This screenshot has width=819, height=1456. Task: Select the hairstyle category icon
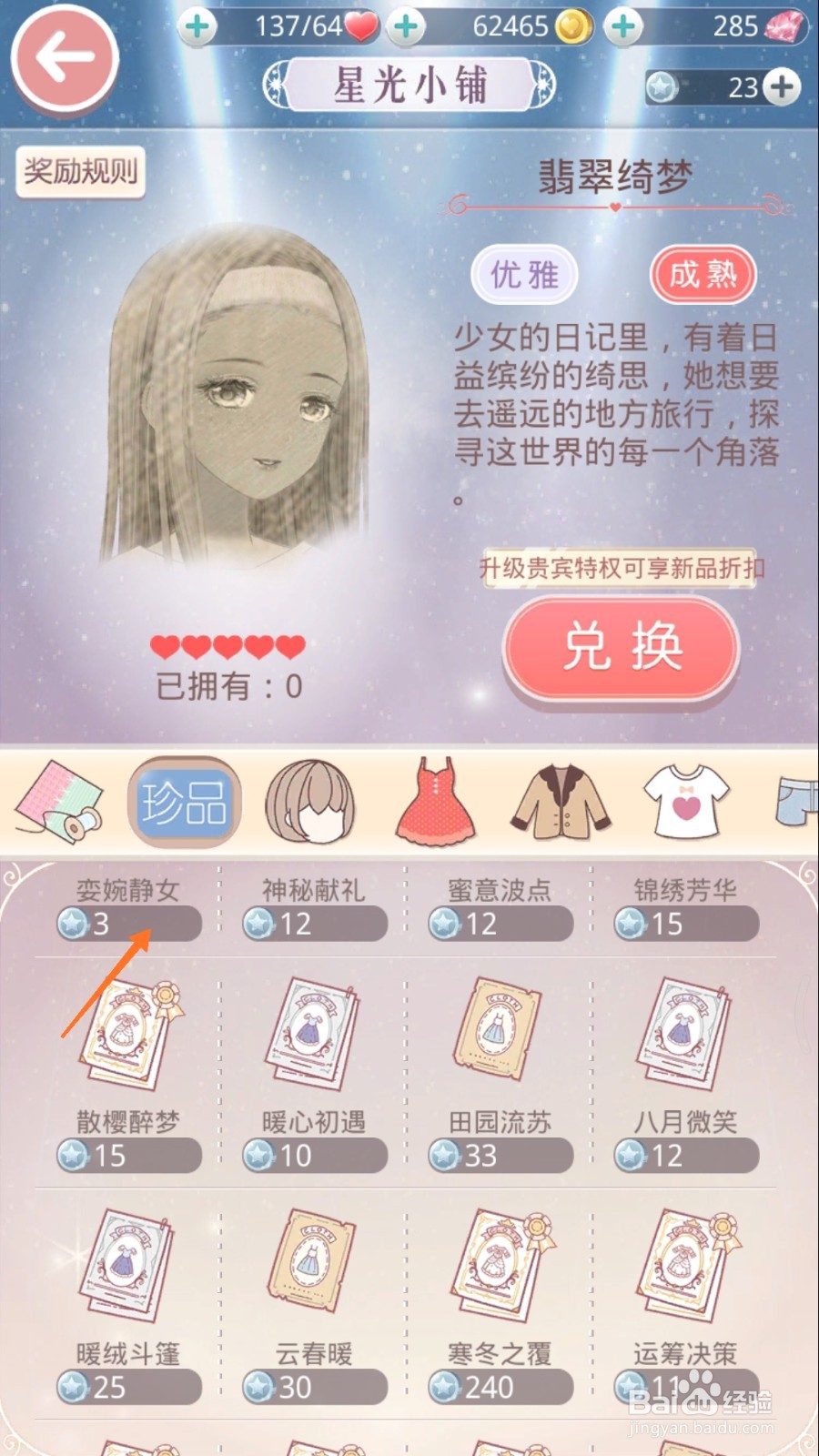309,801
